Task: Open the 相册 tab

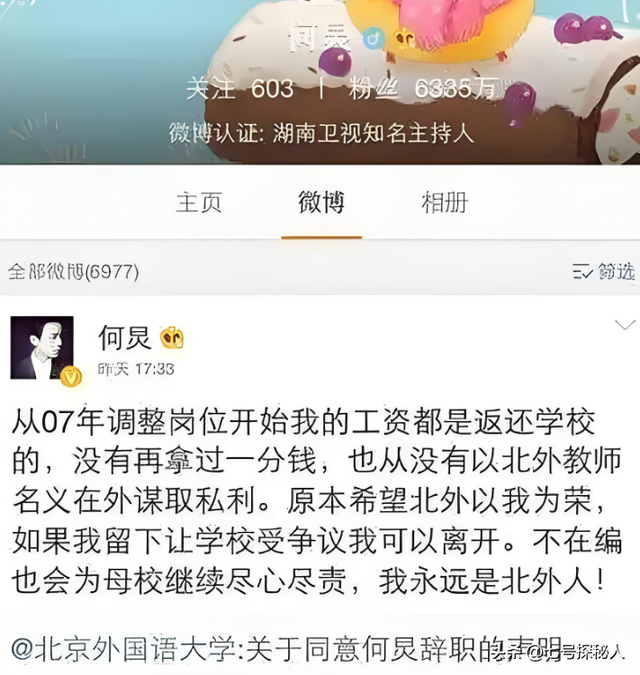Action: point(444,203)
